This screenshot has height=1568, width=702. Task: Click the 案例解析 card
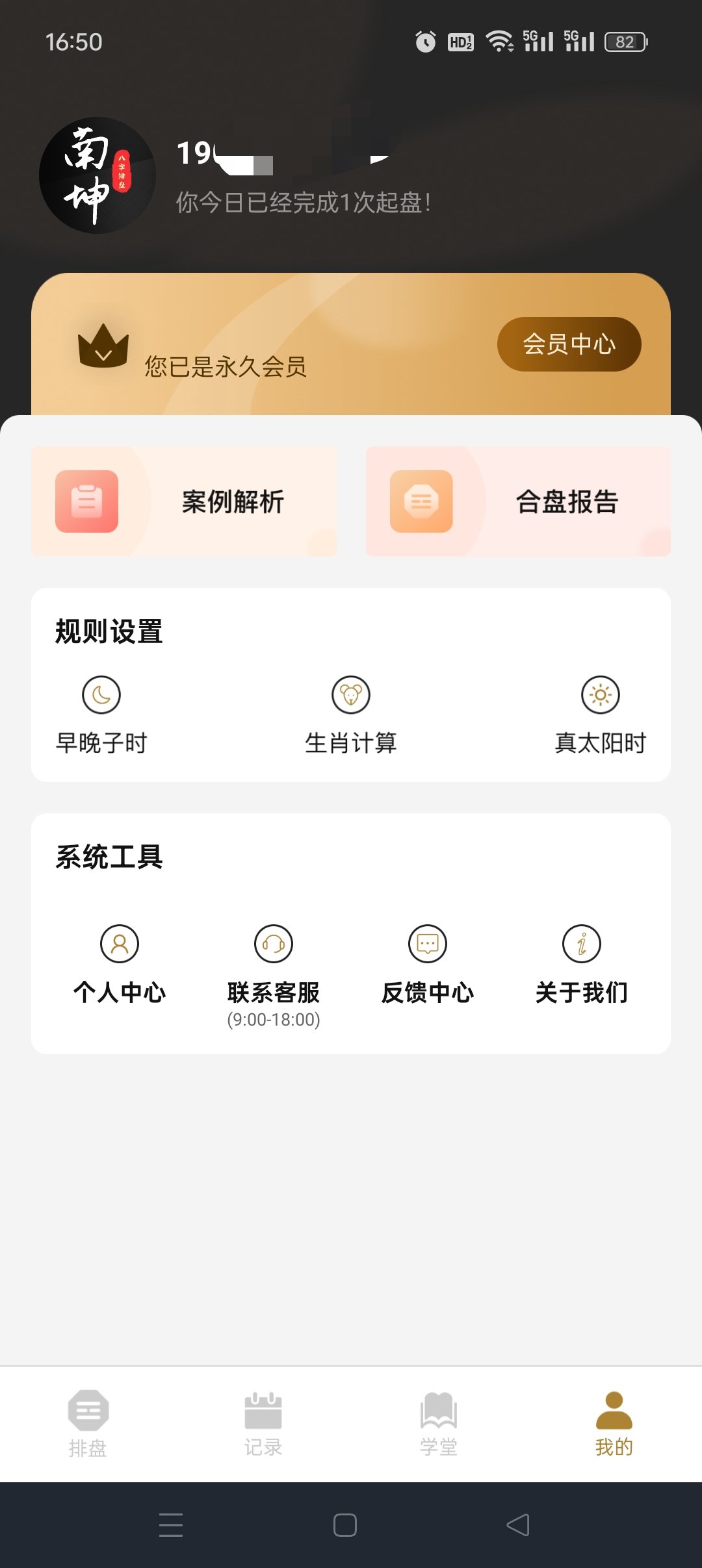[x=183, y=500]
